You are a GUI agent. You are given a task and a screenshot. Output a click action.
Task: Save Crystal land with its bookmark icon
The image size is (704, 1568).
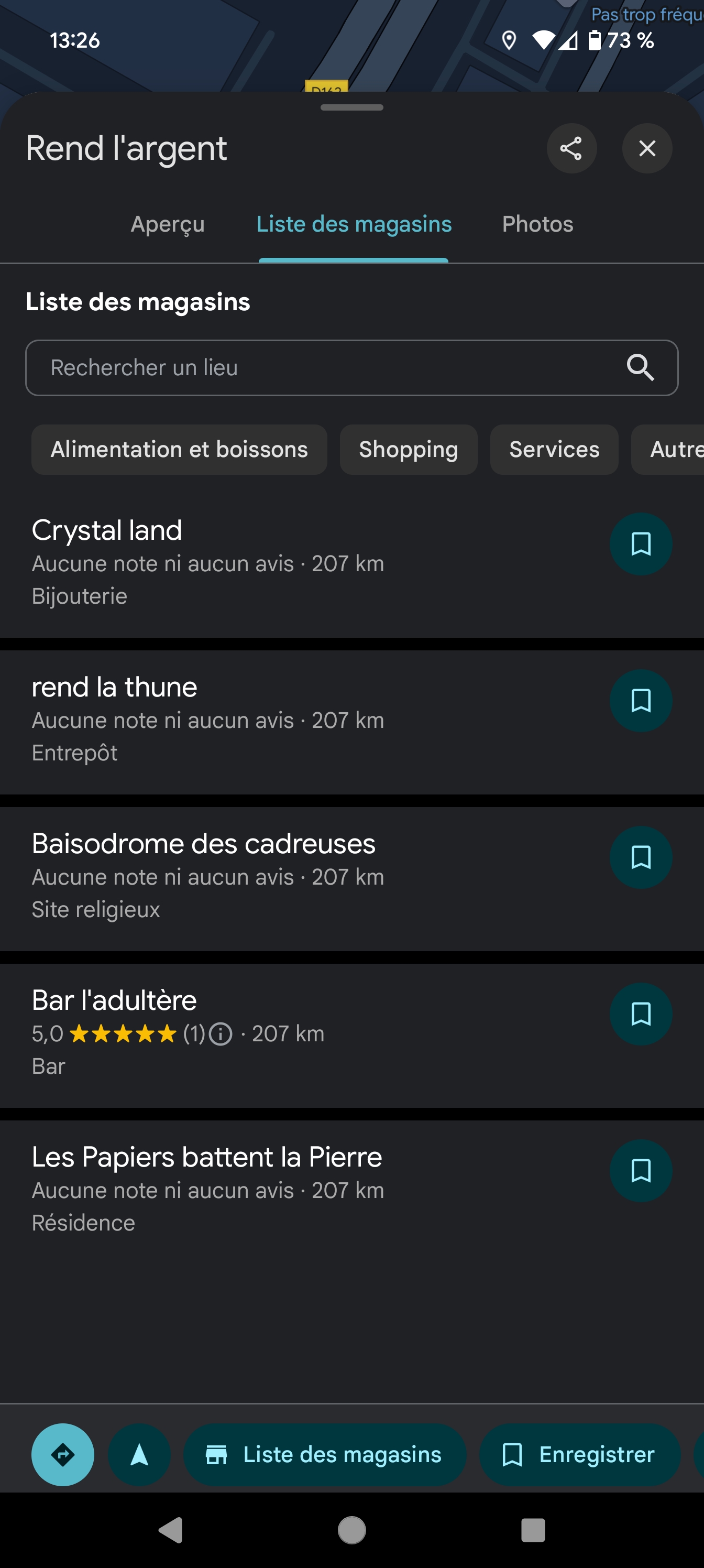tap(641, 544)
